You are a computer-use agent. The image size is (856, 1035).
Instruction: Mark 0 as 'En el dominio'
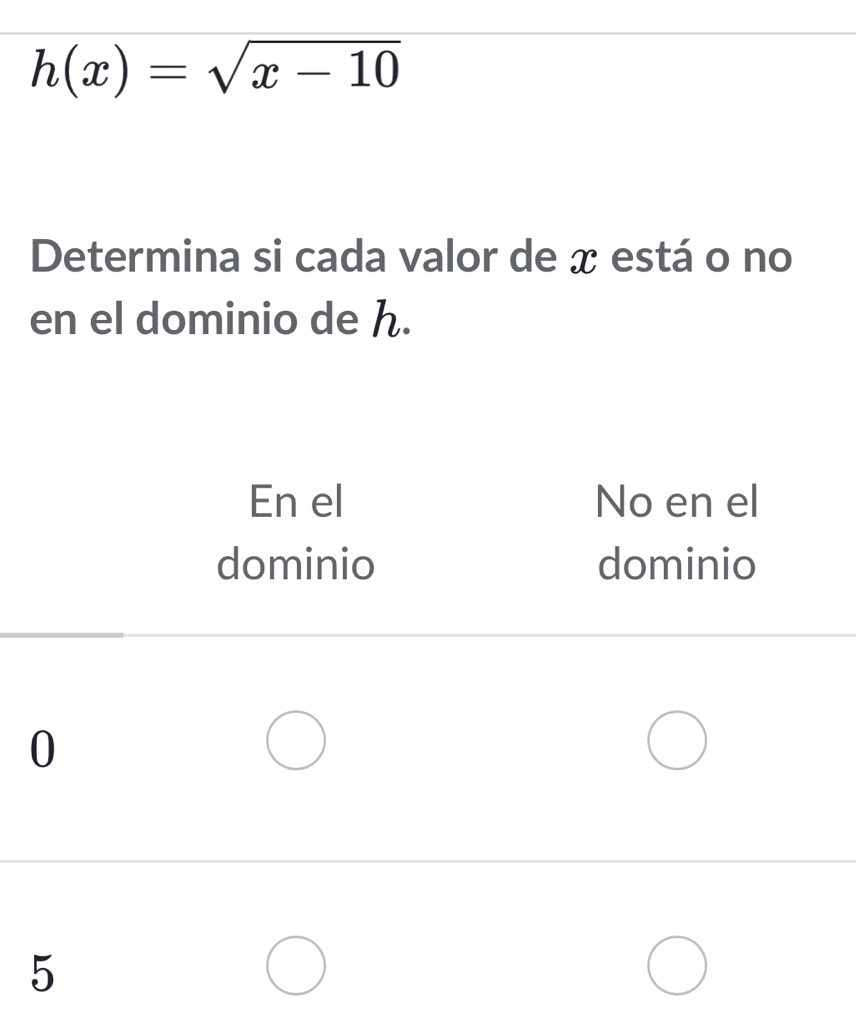coord(296,742)
